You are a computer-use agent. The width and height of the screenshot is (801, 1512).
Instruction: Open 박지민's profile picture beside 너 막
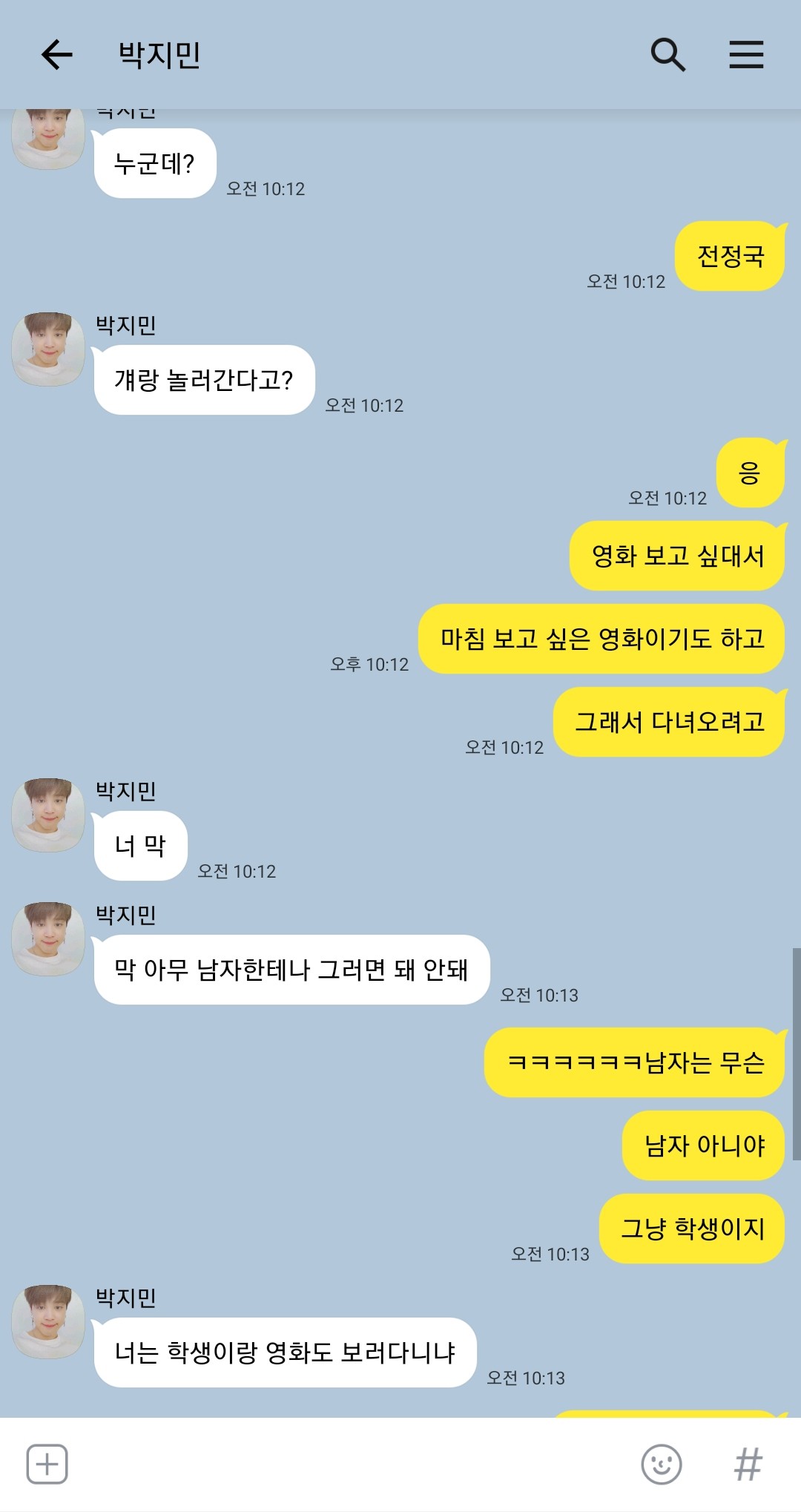click(x=48, y=815)
